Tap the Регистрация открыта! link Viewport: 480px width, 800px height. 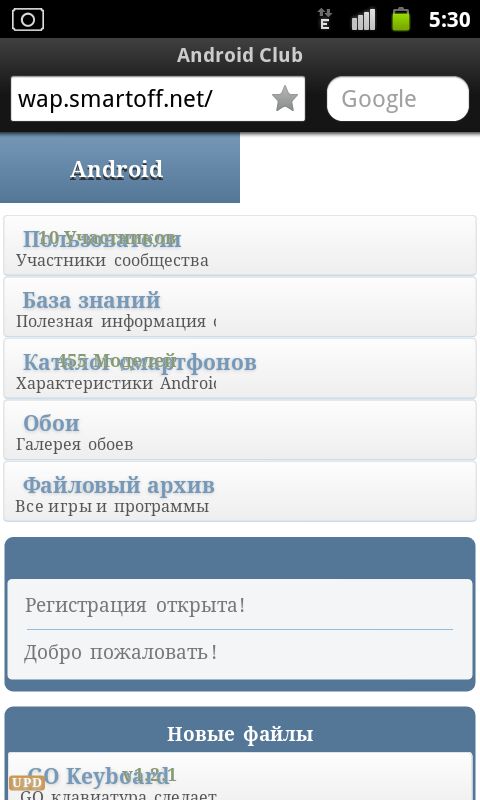(135, 606)
